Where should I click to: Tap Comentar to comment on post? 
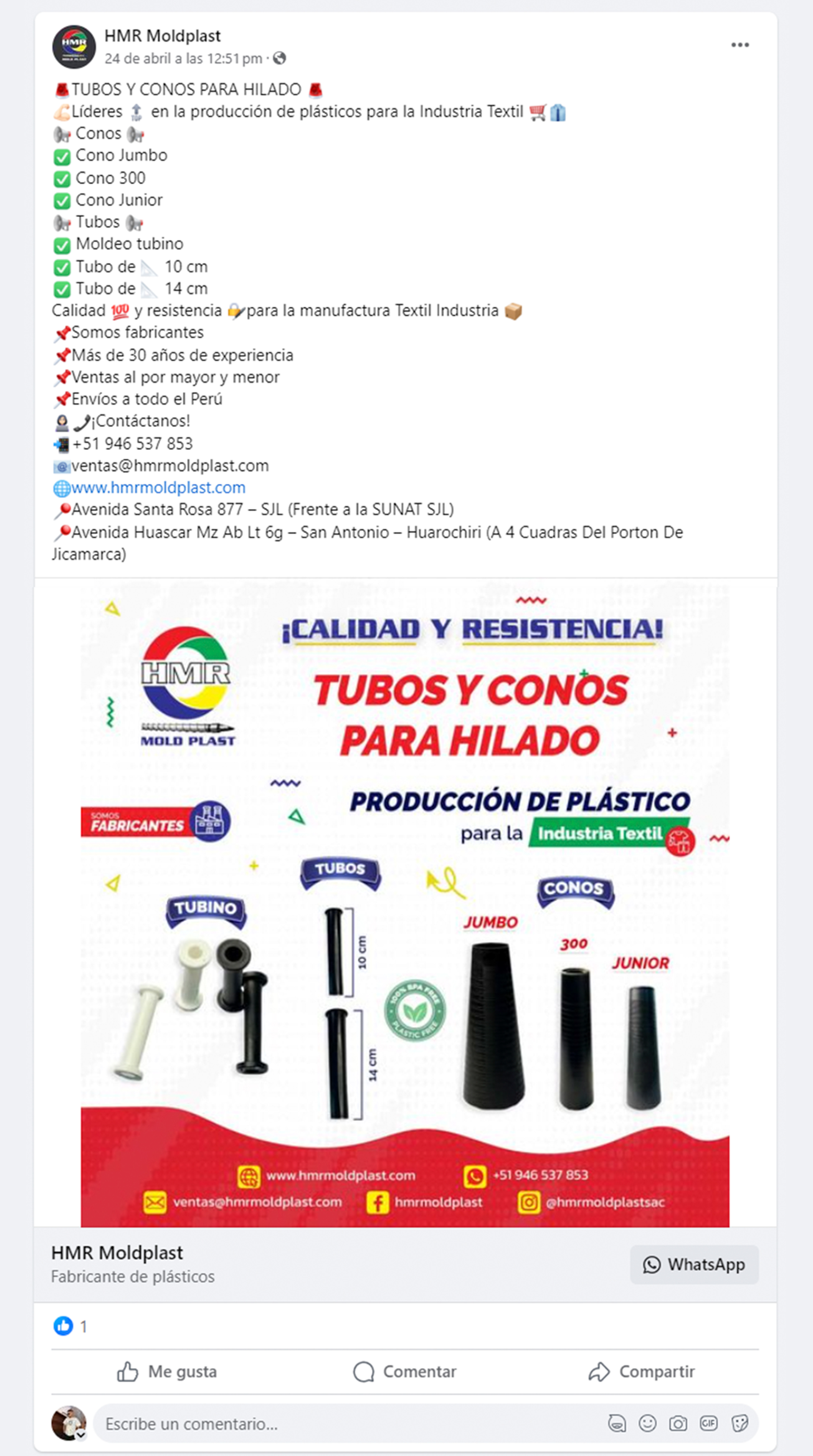404,1372
